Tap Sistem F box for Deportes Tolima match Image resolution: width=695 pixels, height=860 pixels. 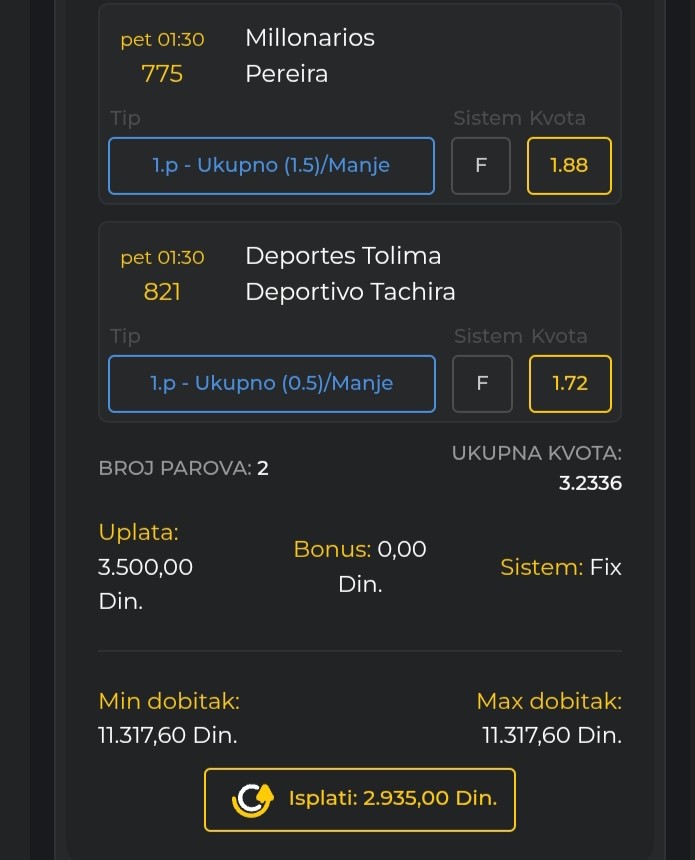click(482, 383)
